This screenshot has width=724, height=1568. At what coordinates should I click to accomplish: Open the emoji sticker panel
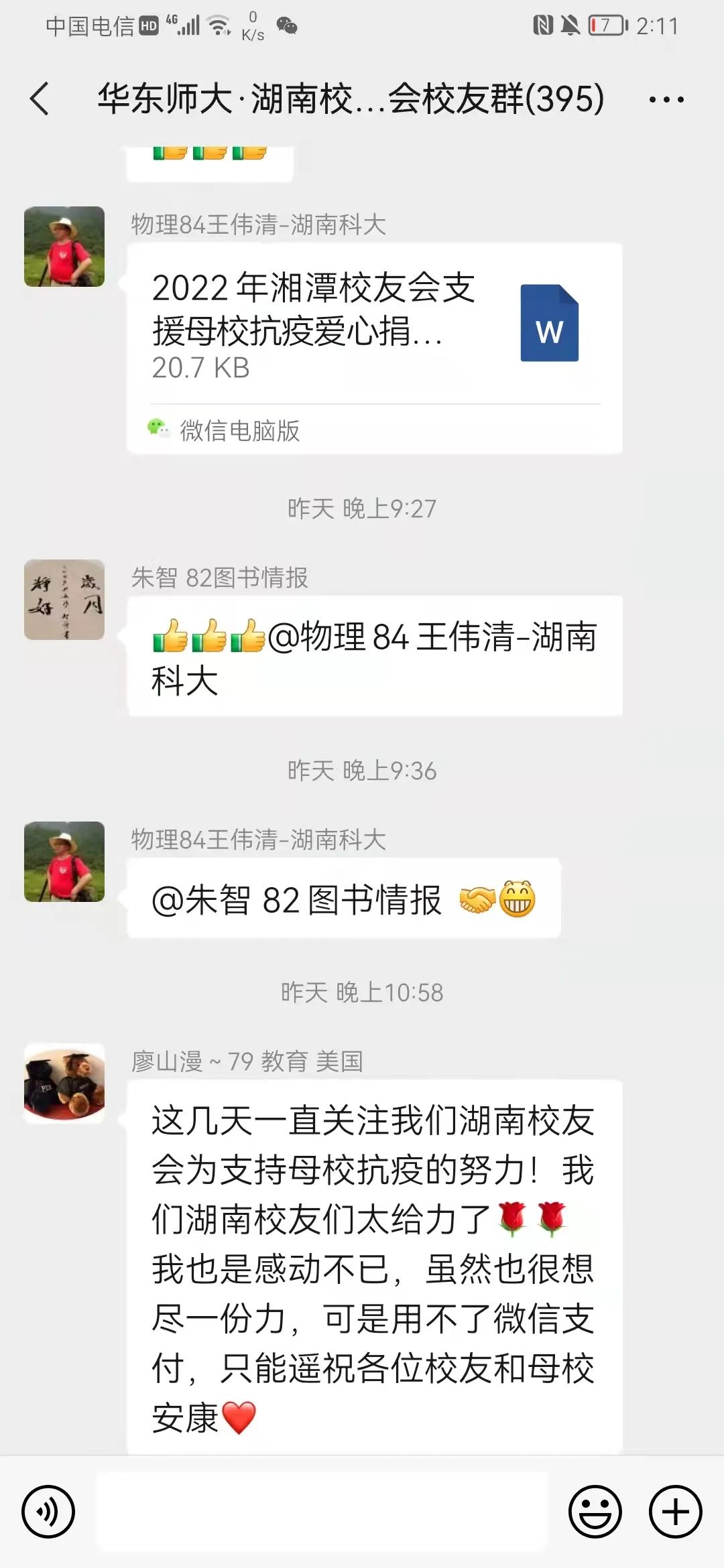595,1512
